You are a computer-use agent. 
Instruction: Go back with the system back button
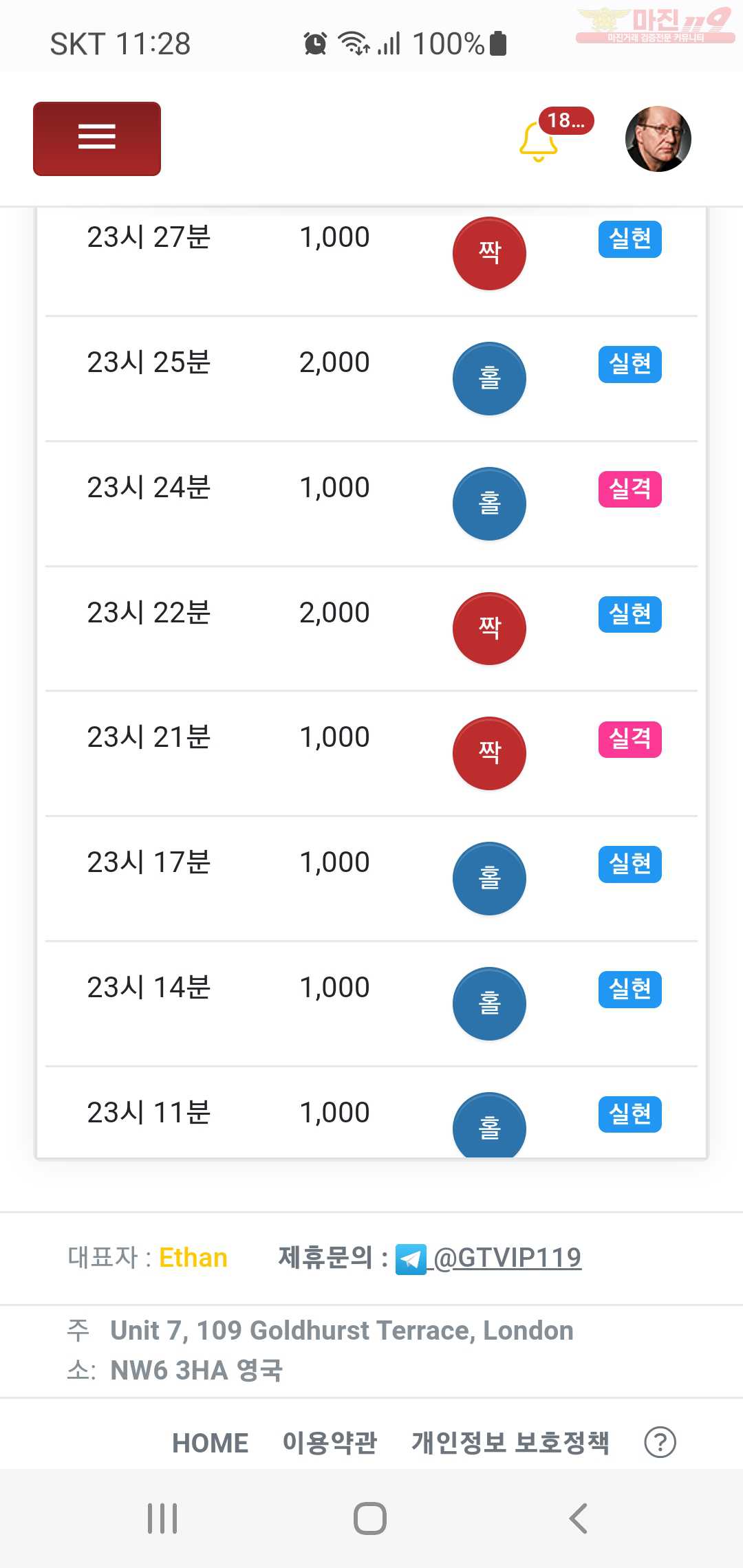pyautogui.click(x=579, y=1518)
